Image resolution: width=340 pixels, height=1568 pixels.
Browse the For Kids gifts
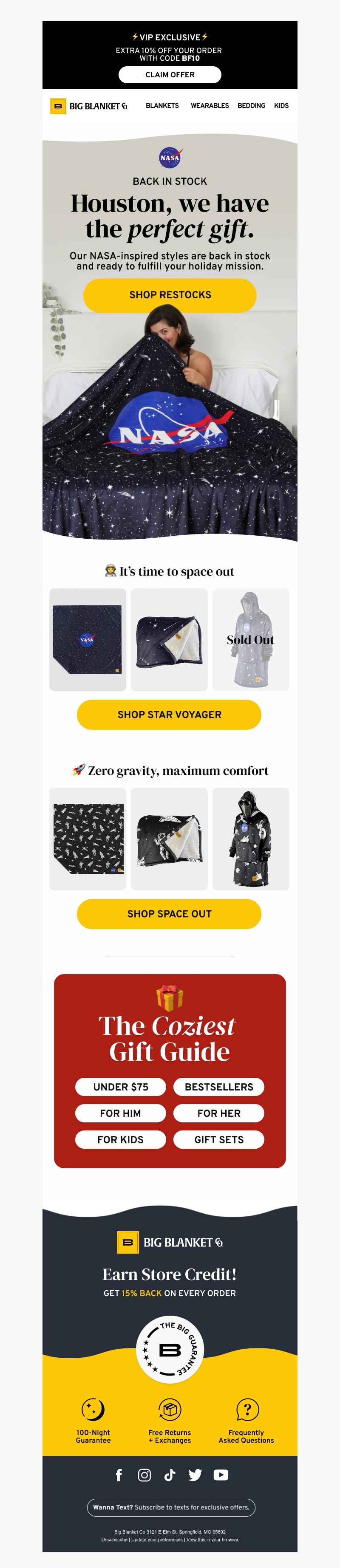[x=121, y=1139]
